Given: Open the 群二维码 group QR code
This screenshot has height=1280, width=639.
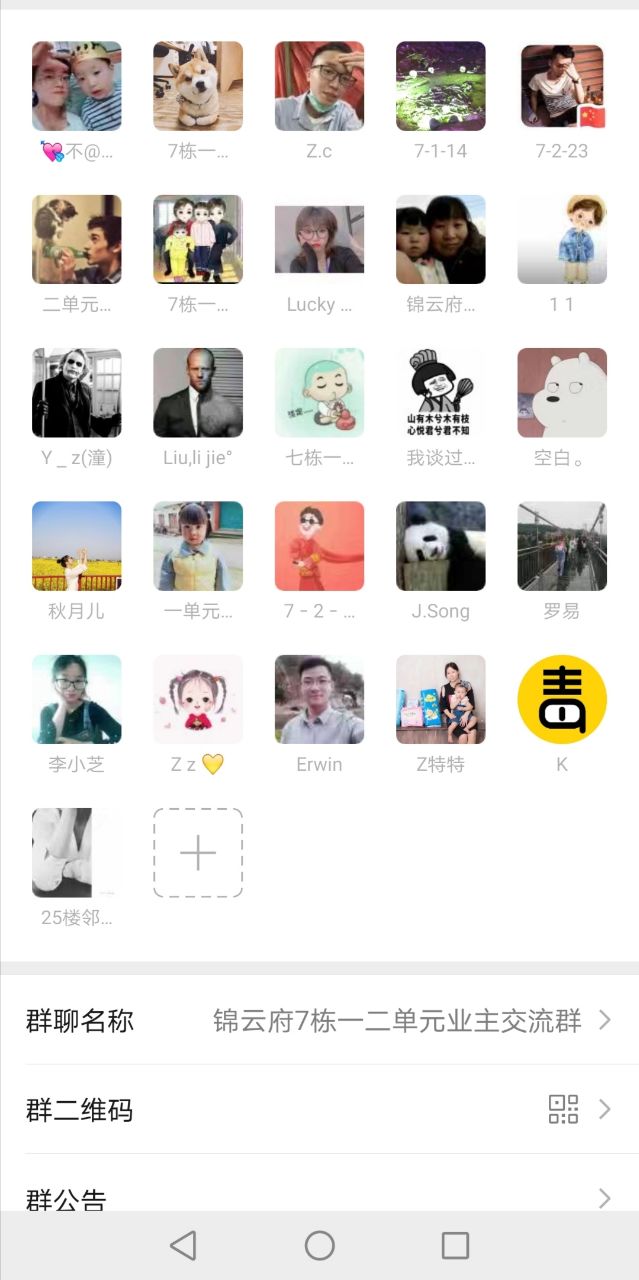Looking at the screenshot, I should [x=319, y=1109].
